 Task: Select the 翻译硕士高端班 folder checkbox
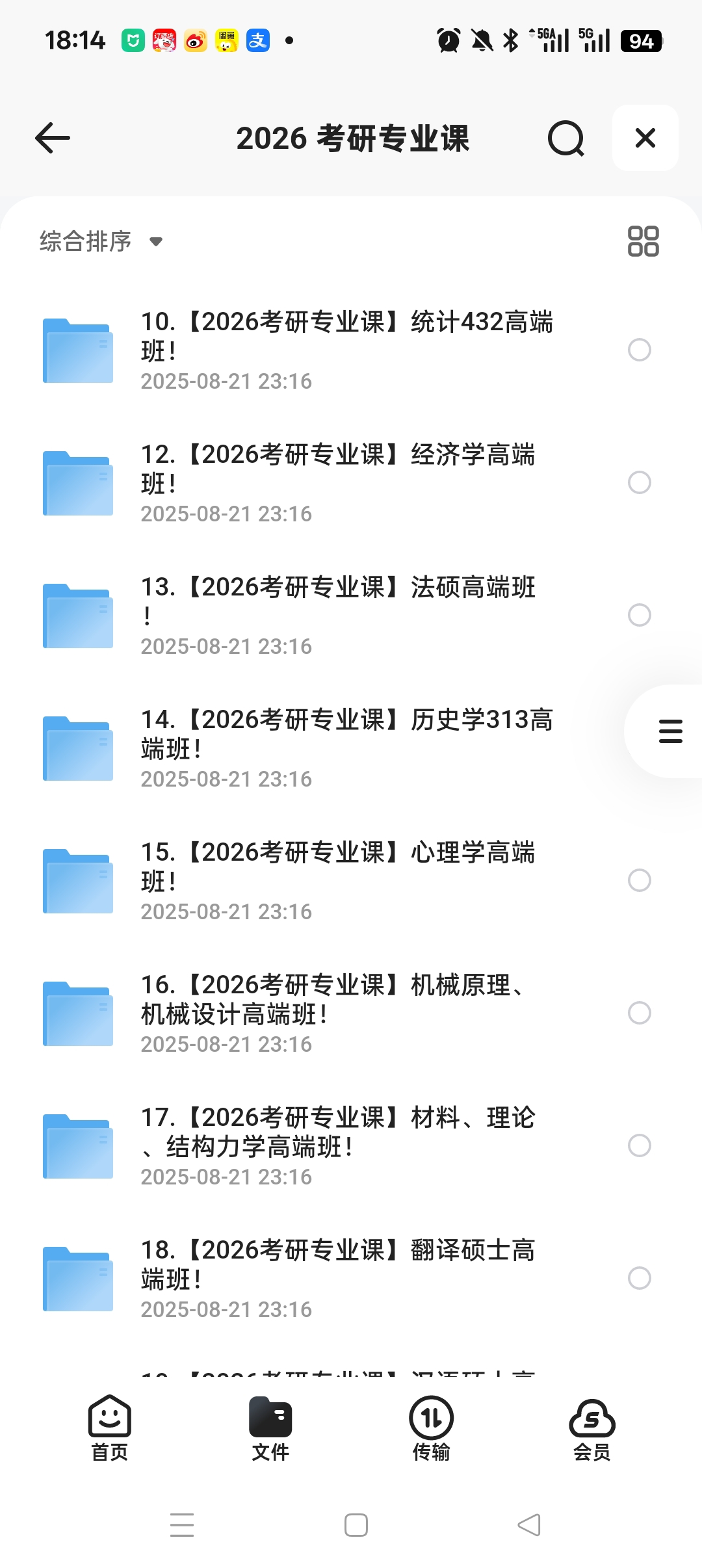[639, 1278]
